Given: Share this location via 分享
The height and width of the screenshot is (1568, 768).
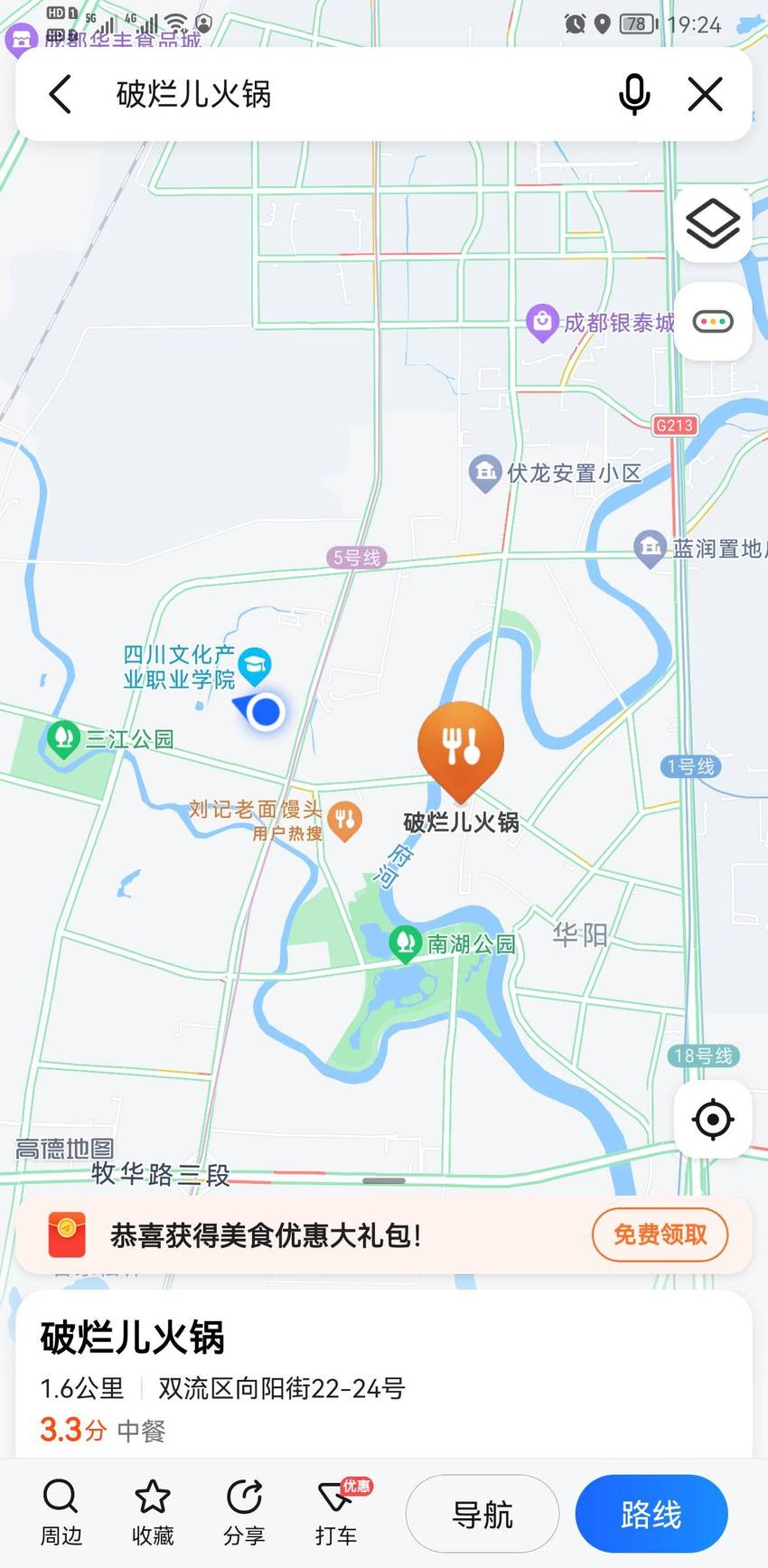Looking at the screenshot, I should [244, 1513].
